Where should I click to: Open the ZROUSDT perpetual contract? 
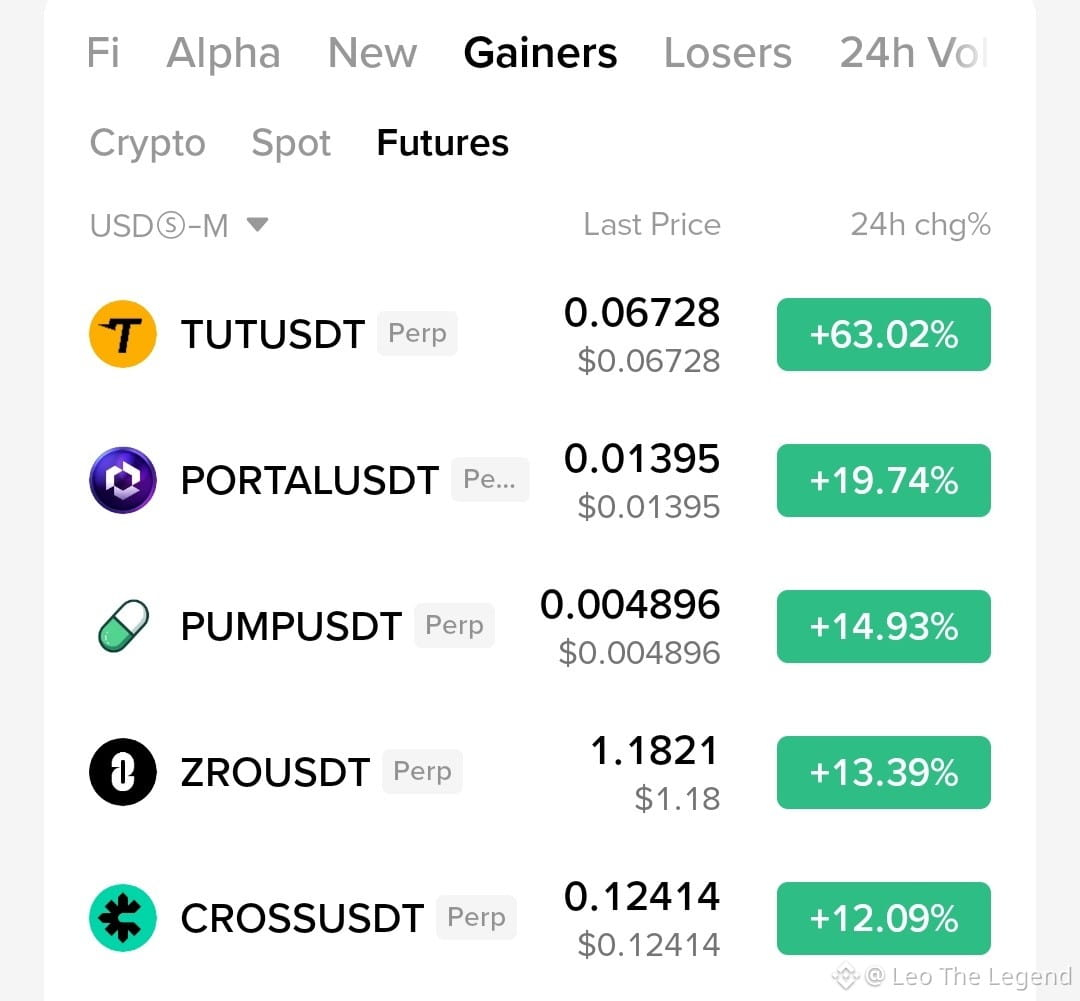pos(540,772)
